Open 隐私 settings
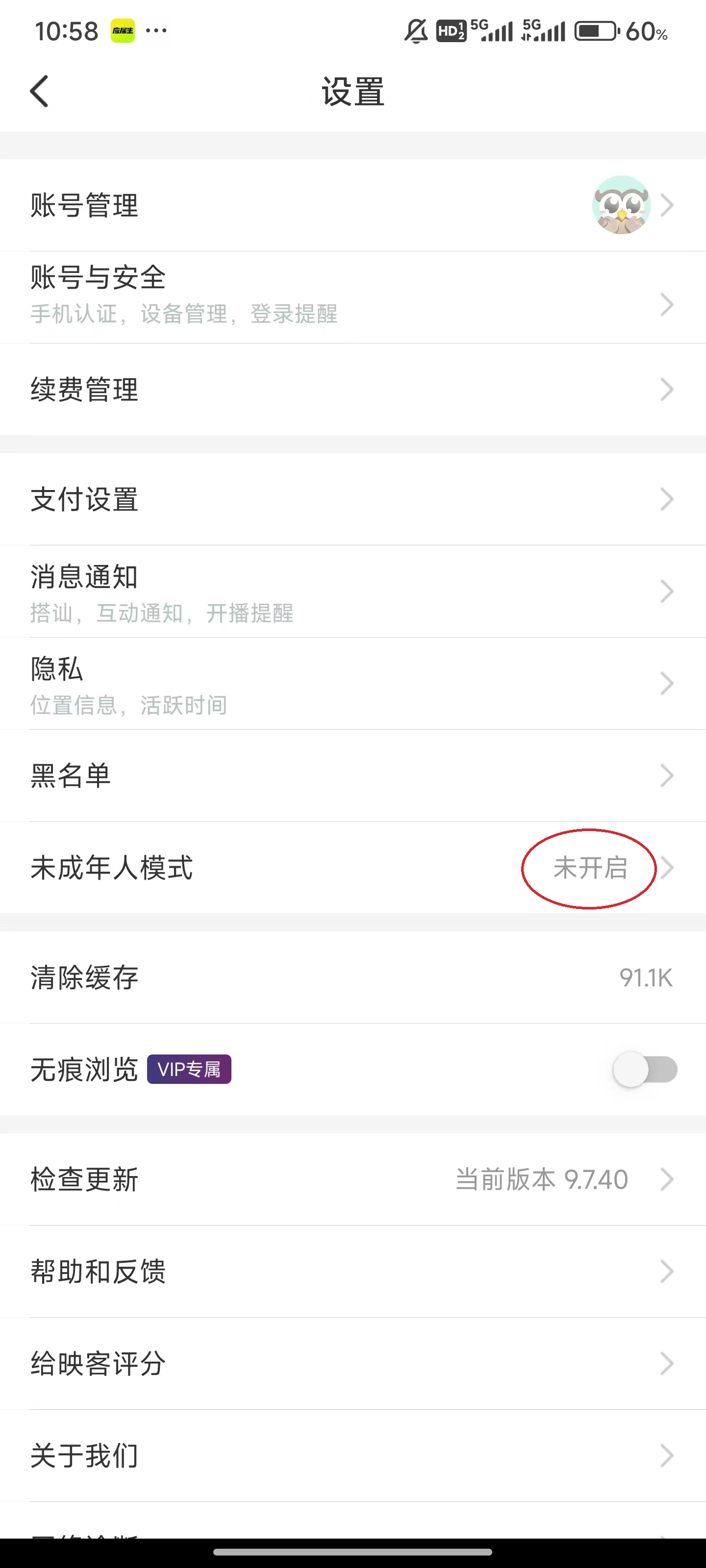706x1568 pixels. (353, 684)
